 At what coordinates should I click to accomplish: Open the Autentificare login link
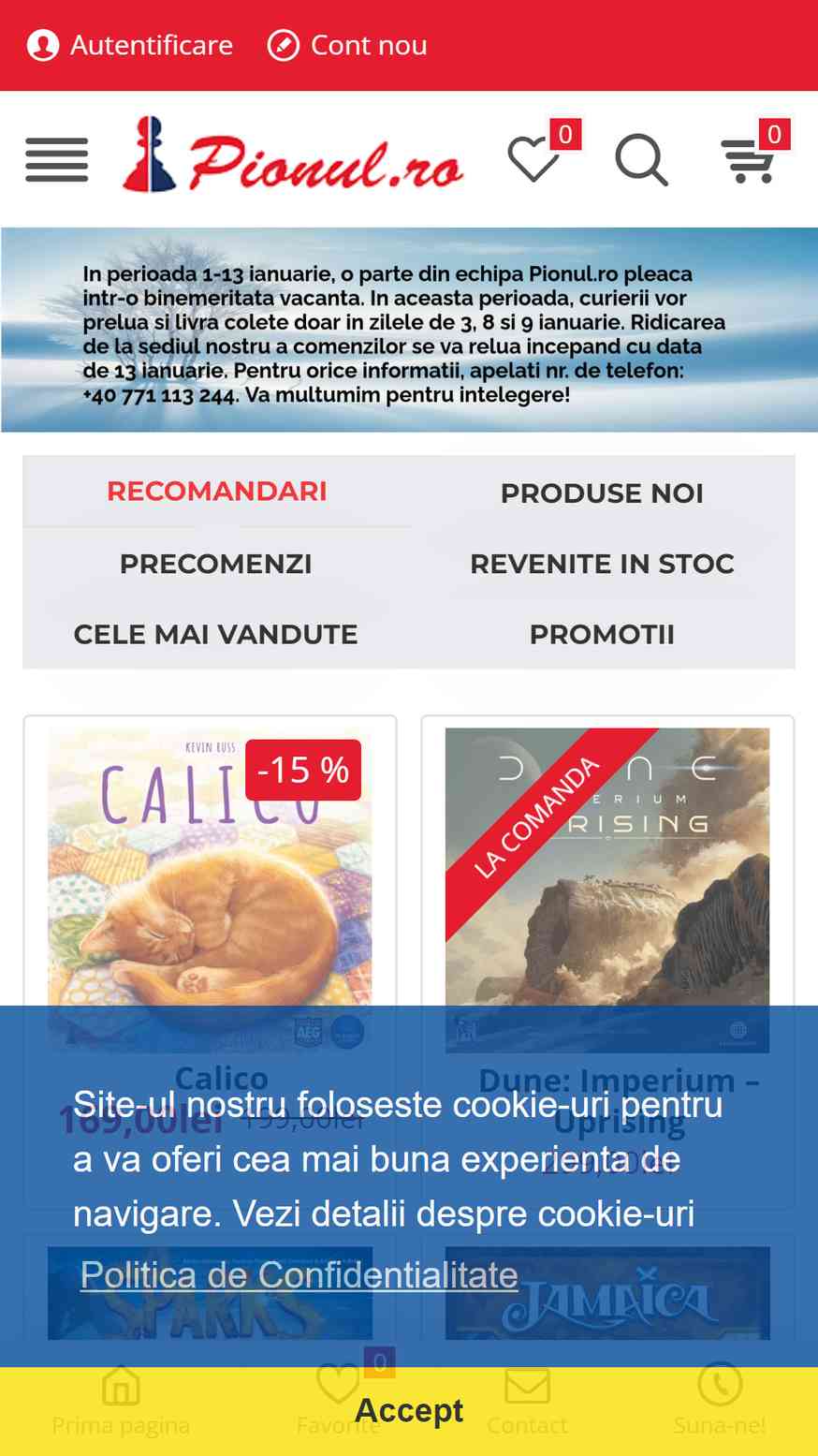click(x=129, y=45)
